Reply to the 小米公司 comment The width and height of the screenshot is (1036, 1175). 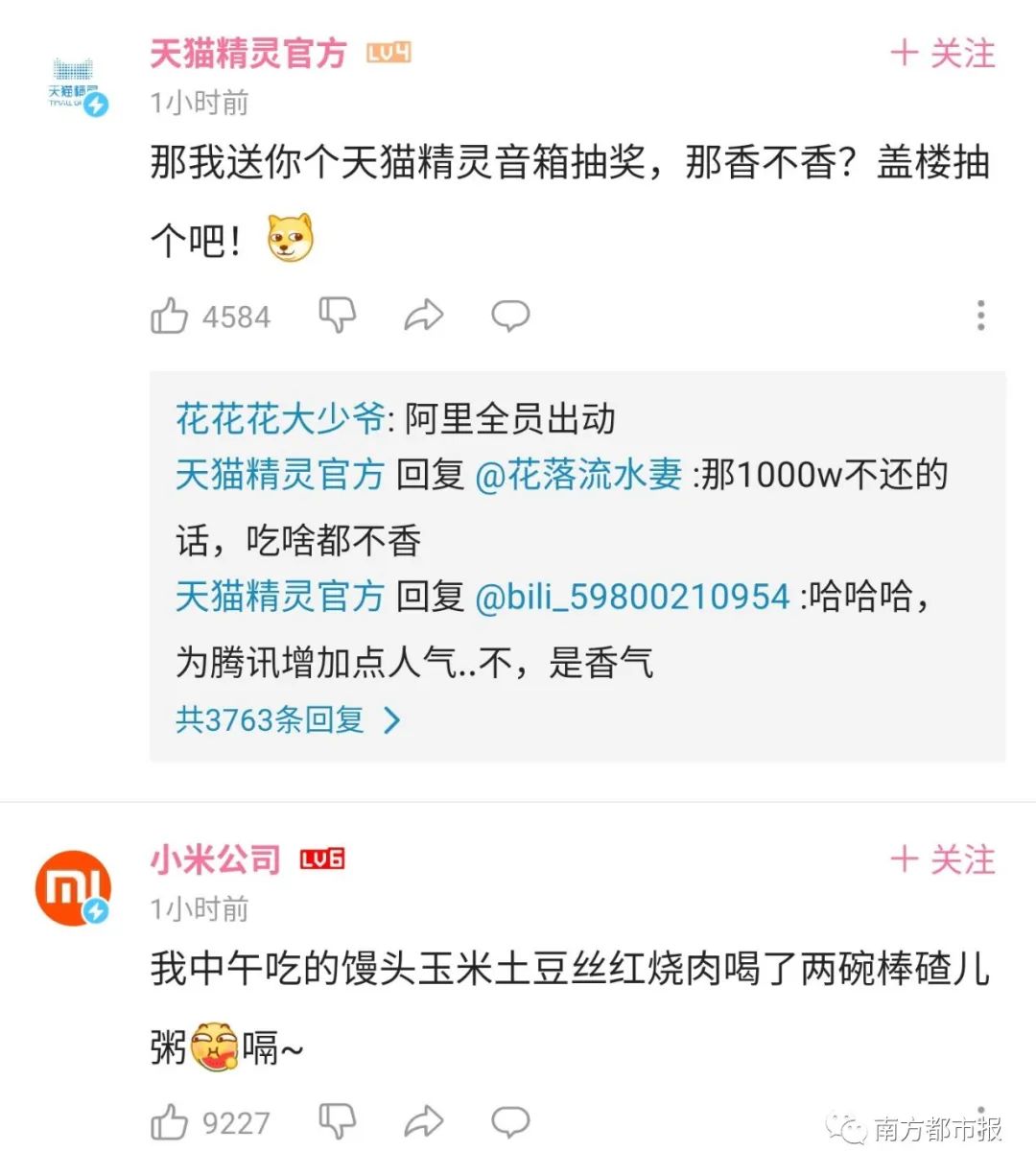pos(510,1122)
